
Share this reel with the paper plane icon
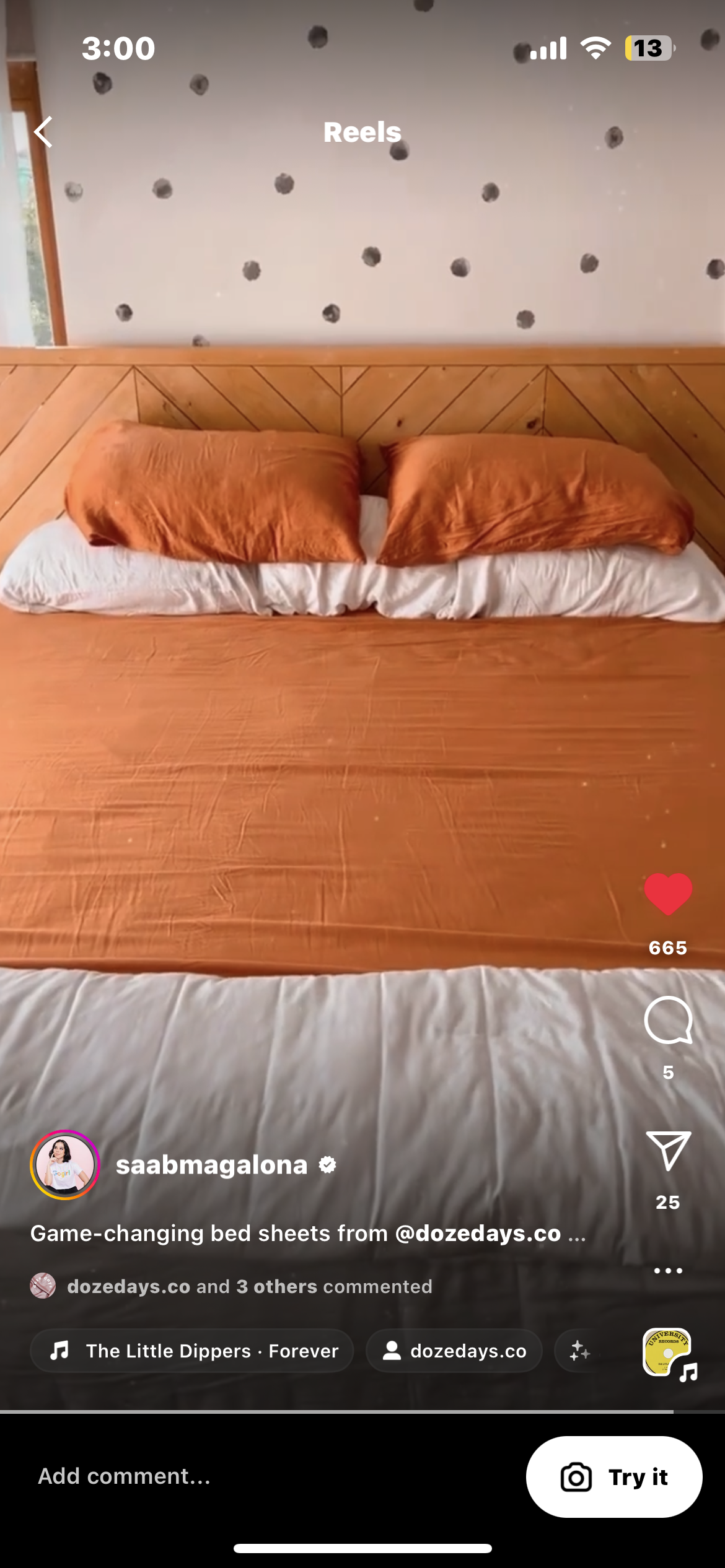click(668, 1151)
